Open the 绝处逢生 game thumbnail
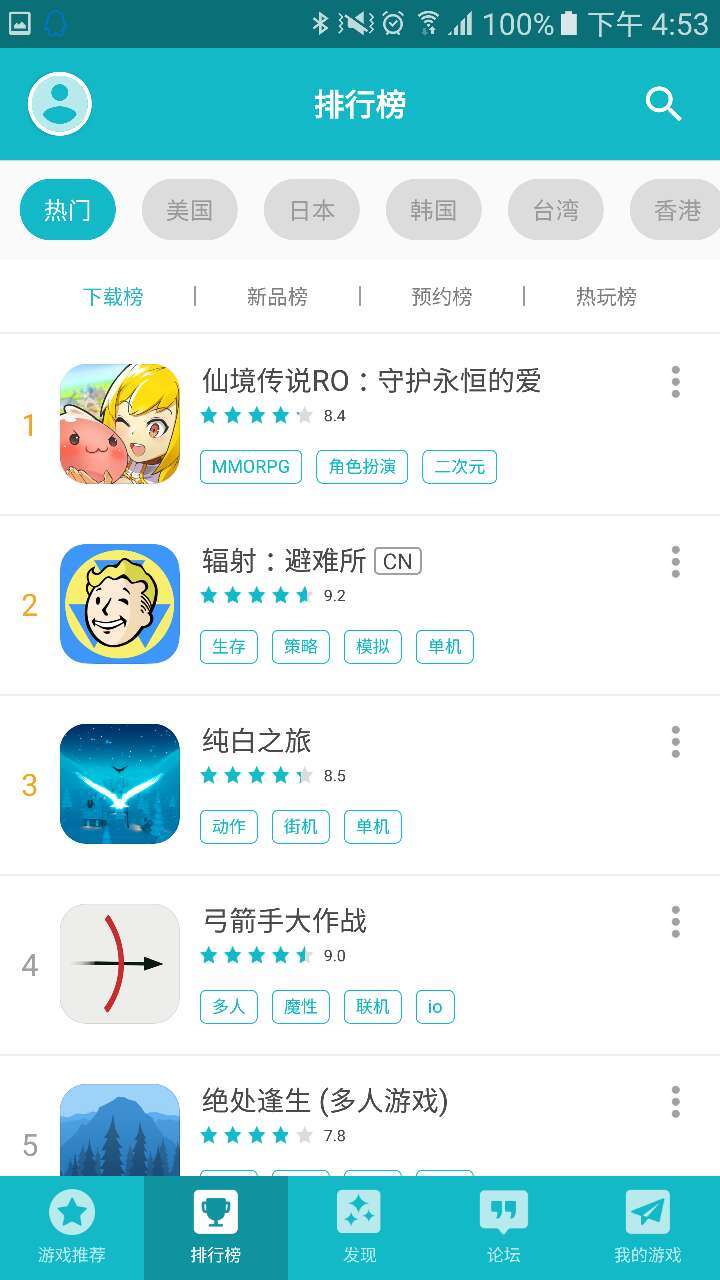Image resolution: width=720 pixels, height=1280 pixels. tap(119, 1130)
